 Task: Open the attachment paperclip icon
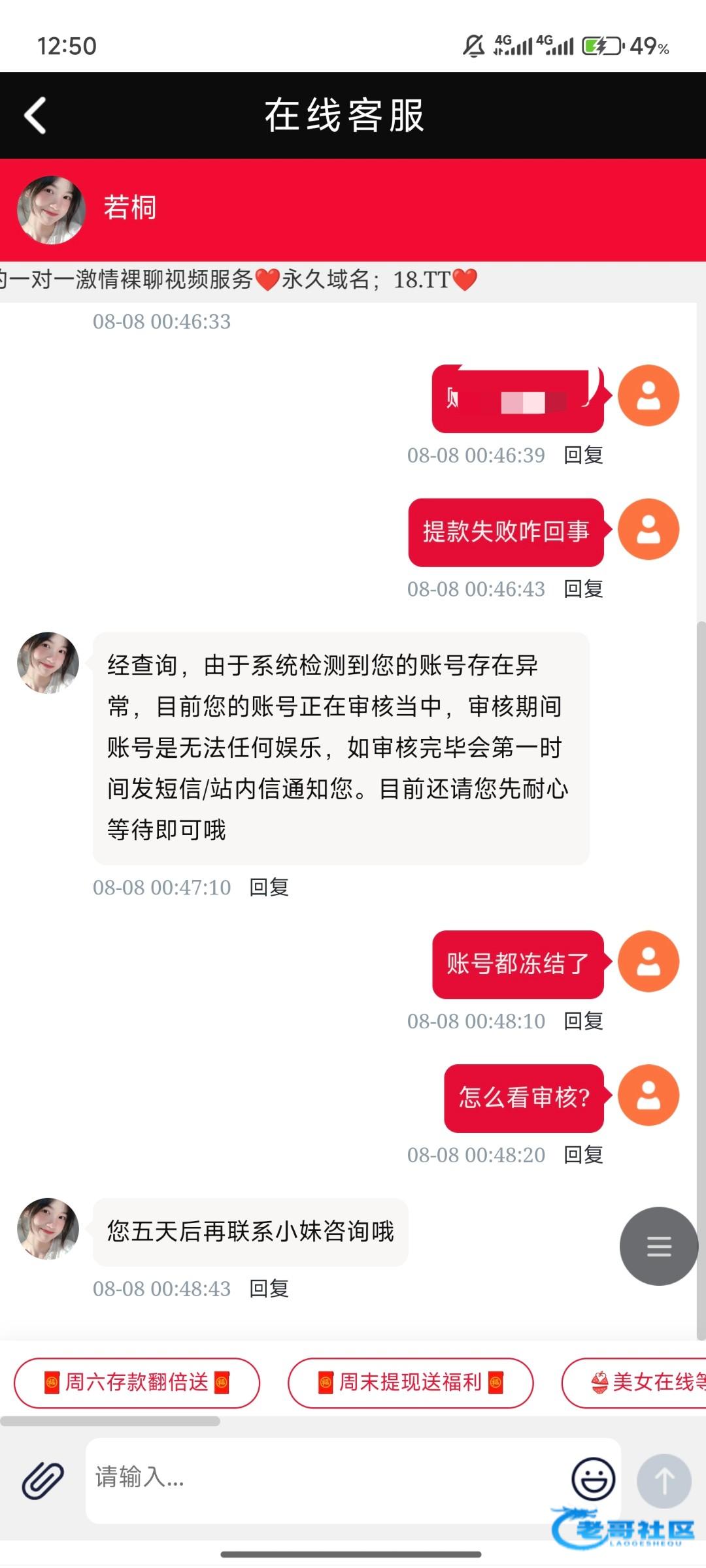coord(43,1479)
